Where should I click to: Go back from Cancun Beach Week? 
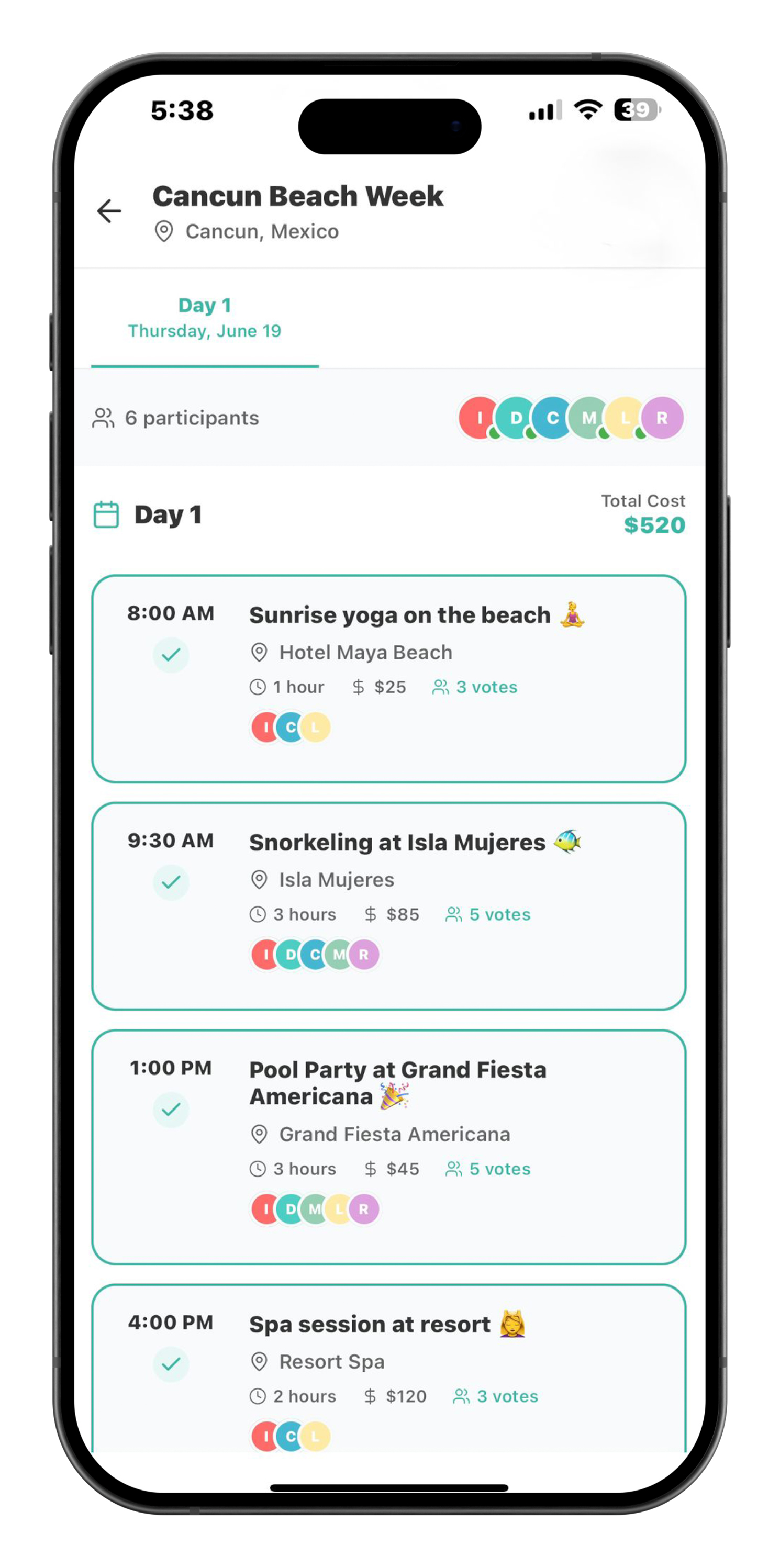pyautogui.click(x=109, y=211)
